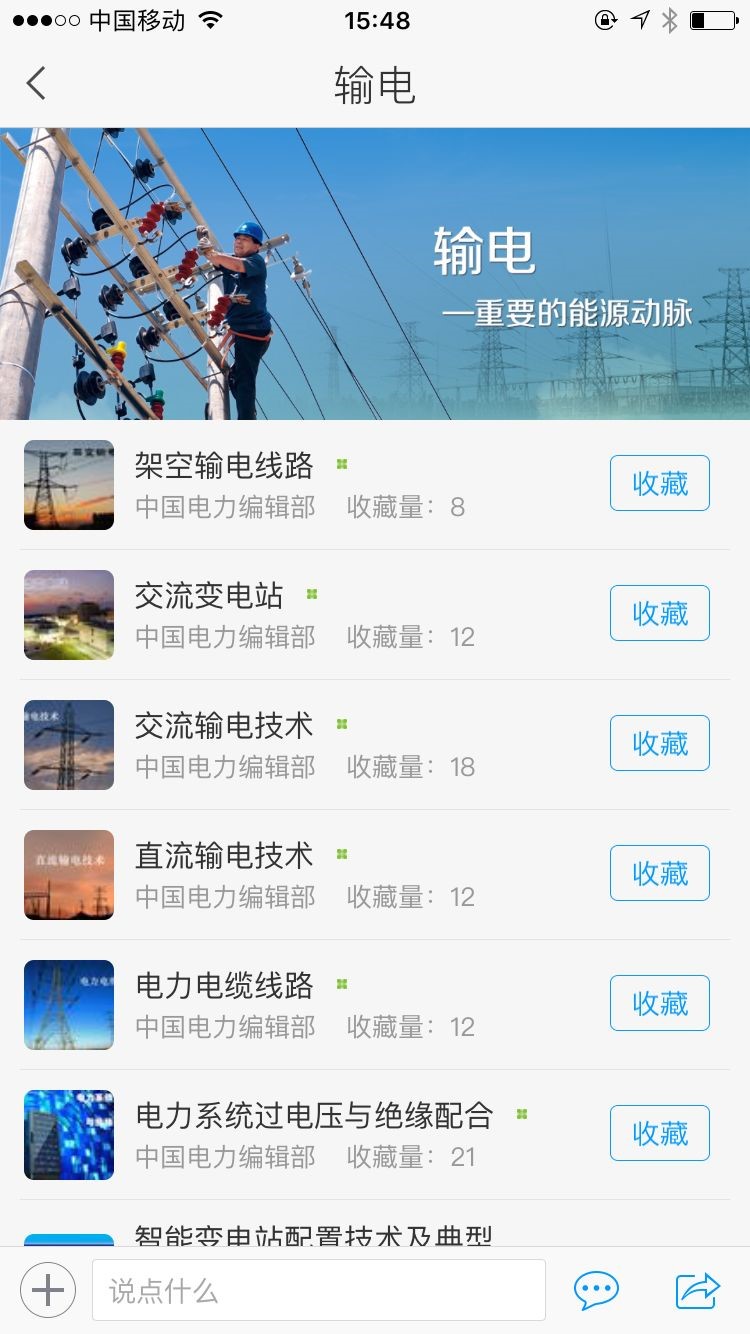The width and height of the screenshot is (750, 1334).
Task: Share this 输电 page
Action: point(697,1290)
